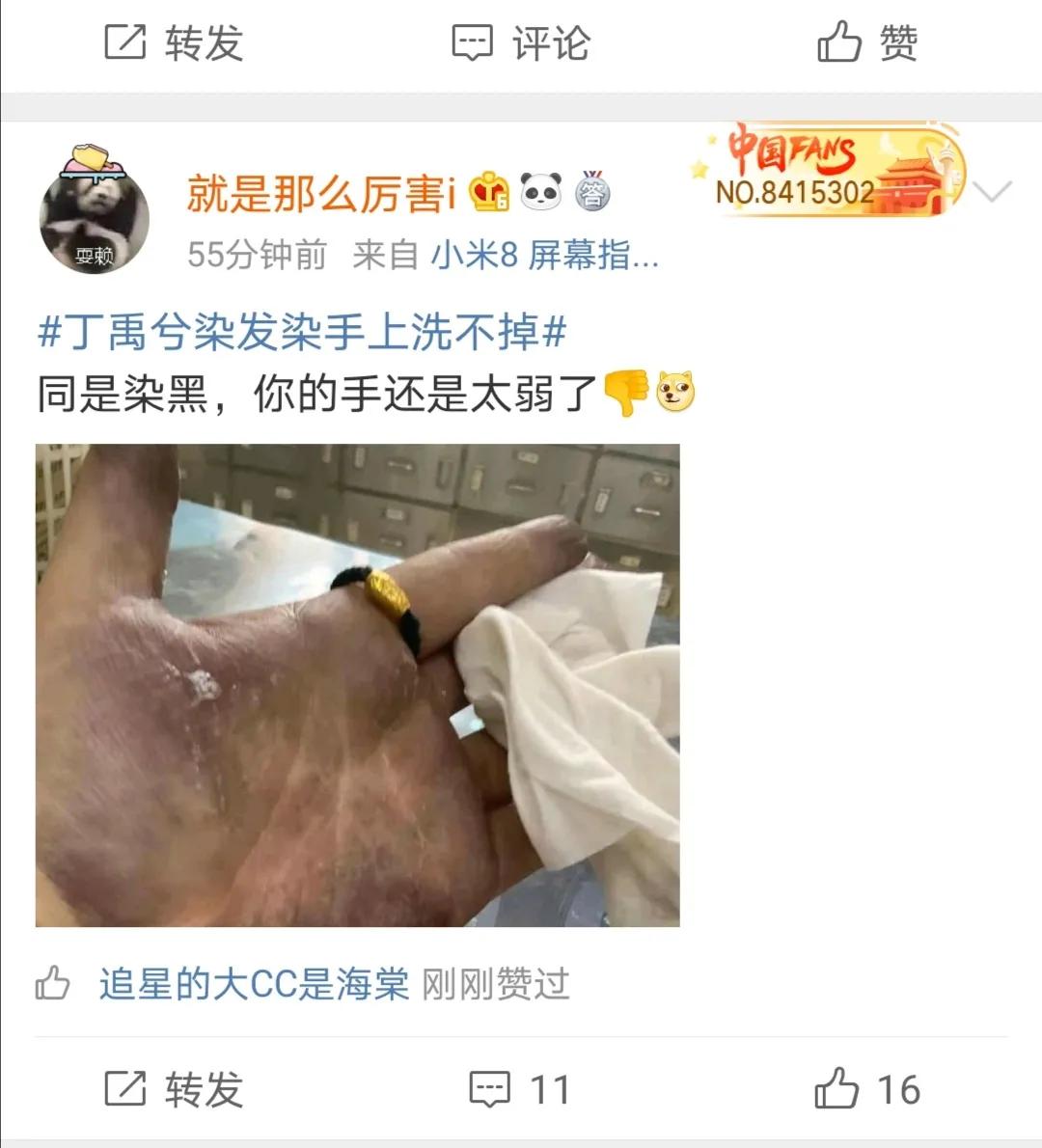Click the comment bubble icon at top
Viewport: 1042px width, 1148px height.
(472, 41)
